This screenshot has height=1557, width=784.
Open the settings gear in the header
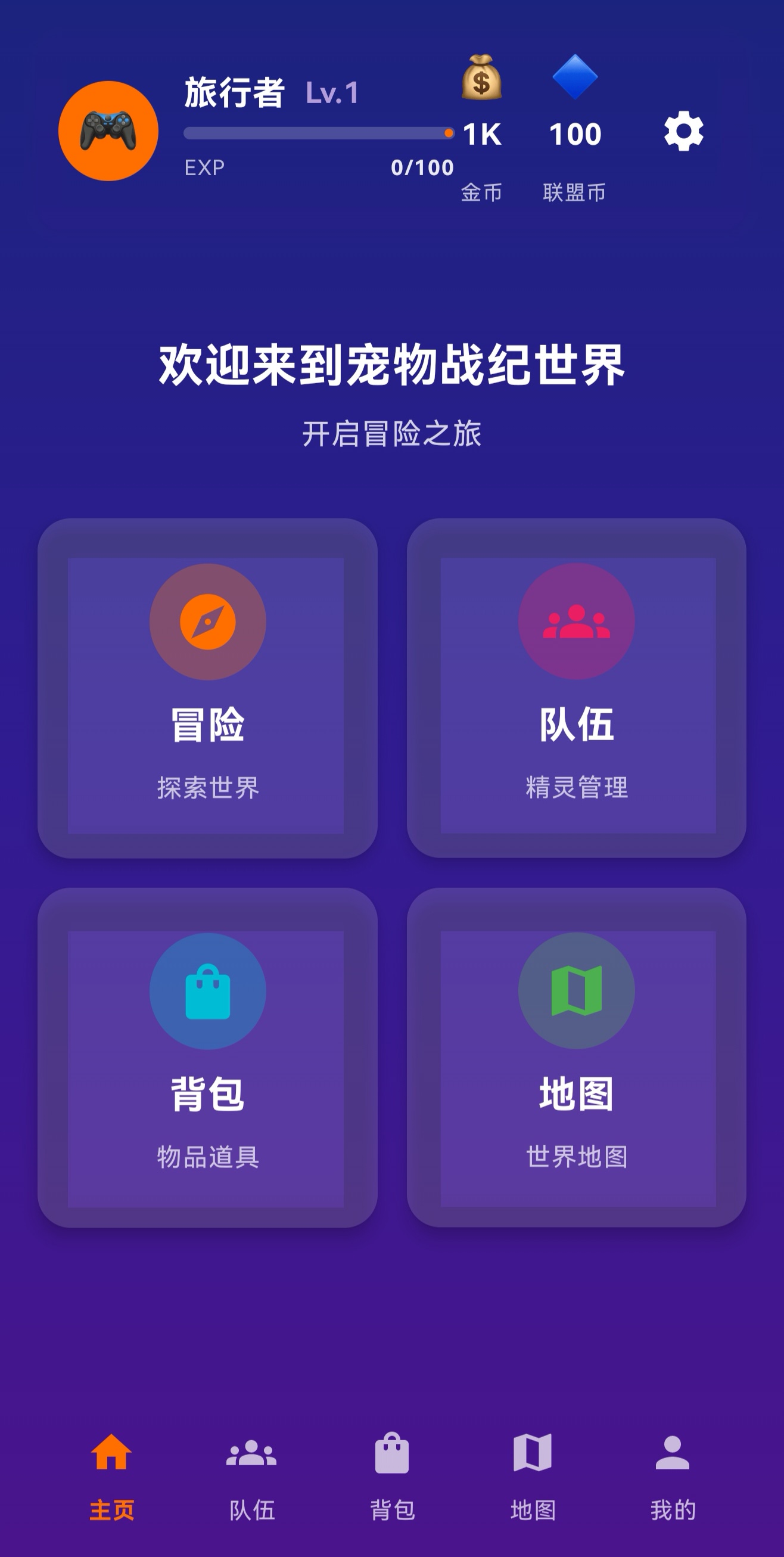684,132
